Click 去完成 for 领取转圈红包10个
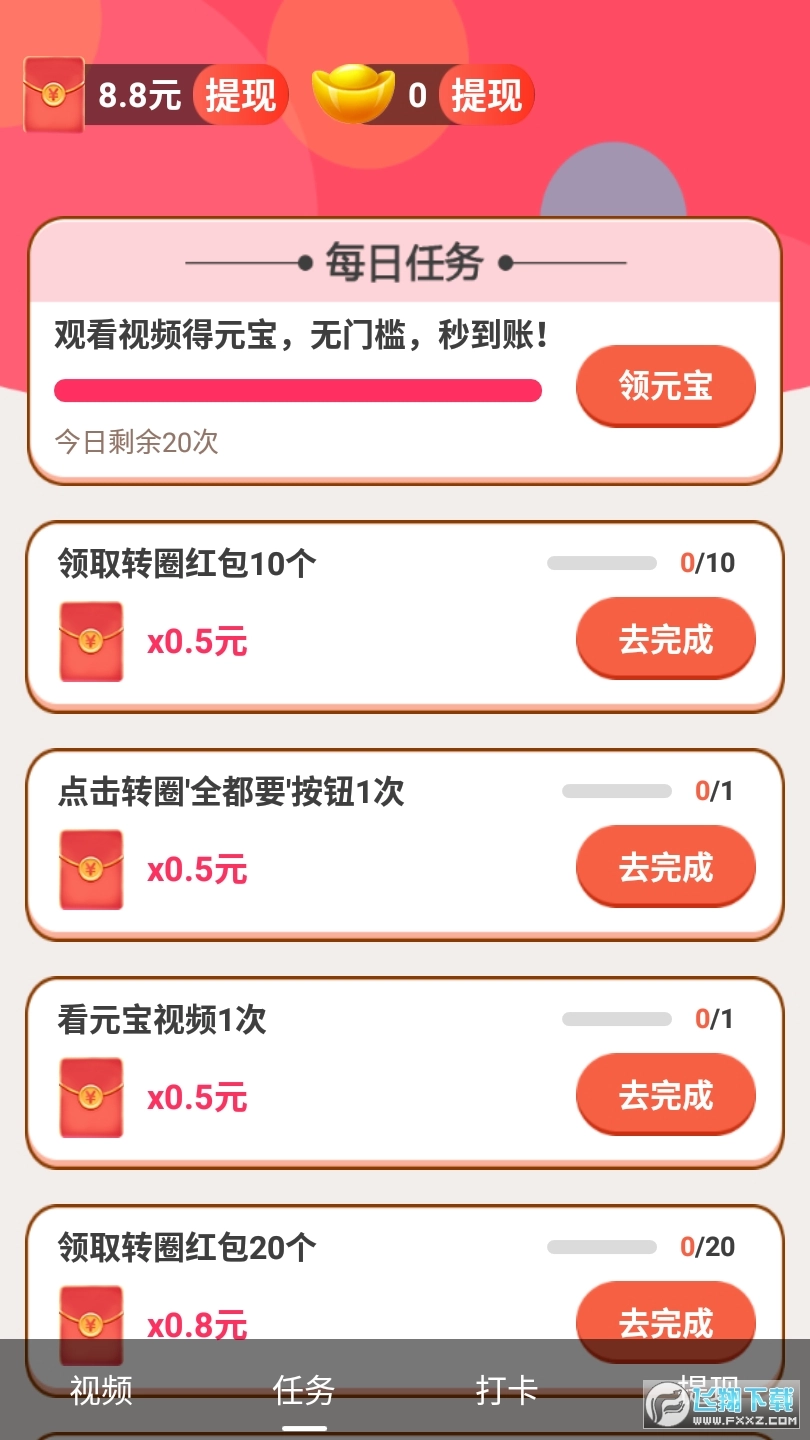The image size is (810, 1440). pos(665,638)
